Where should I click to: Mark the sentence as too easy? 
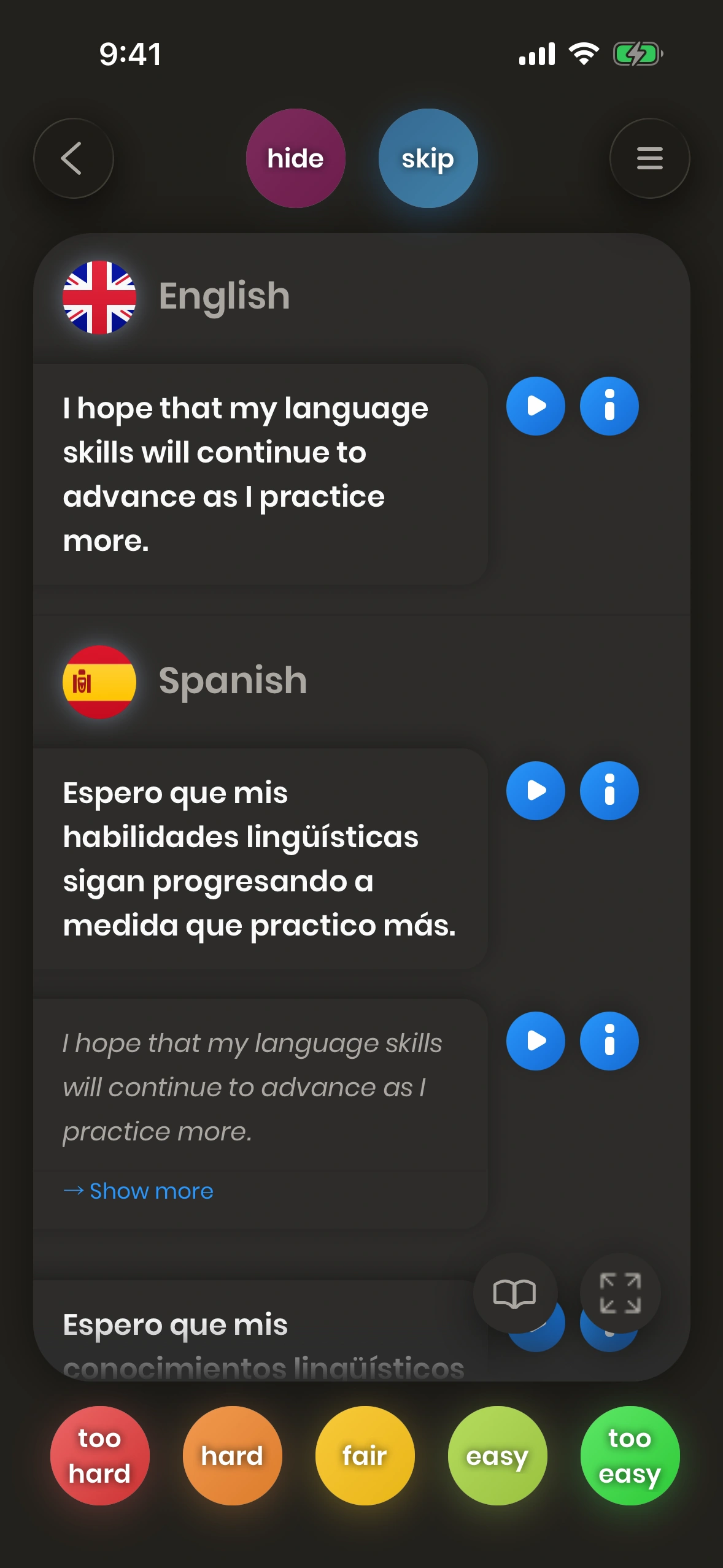630,1455
